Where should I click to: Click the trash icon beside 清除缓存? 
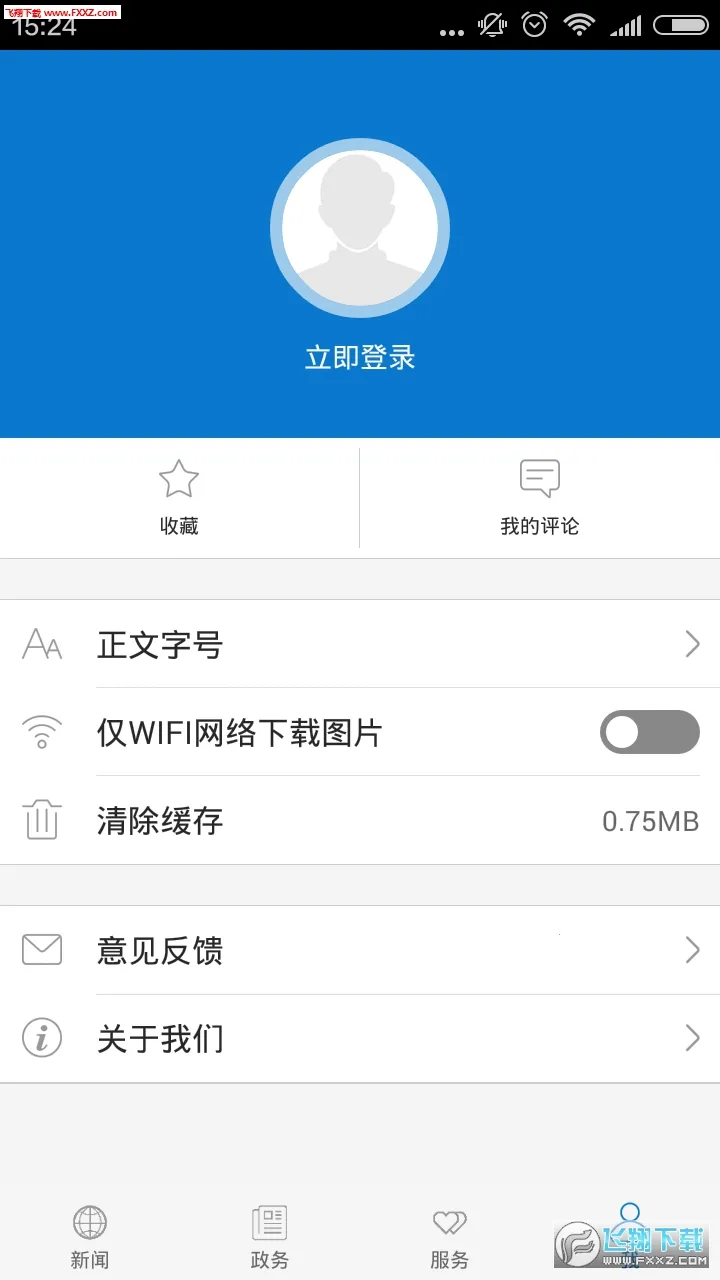[x=41, y=820]
